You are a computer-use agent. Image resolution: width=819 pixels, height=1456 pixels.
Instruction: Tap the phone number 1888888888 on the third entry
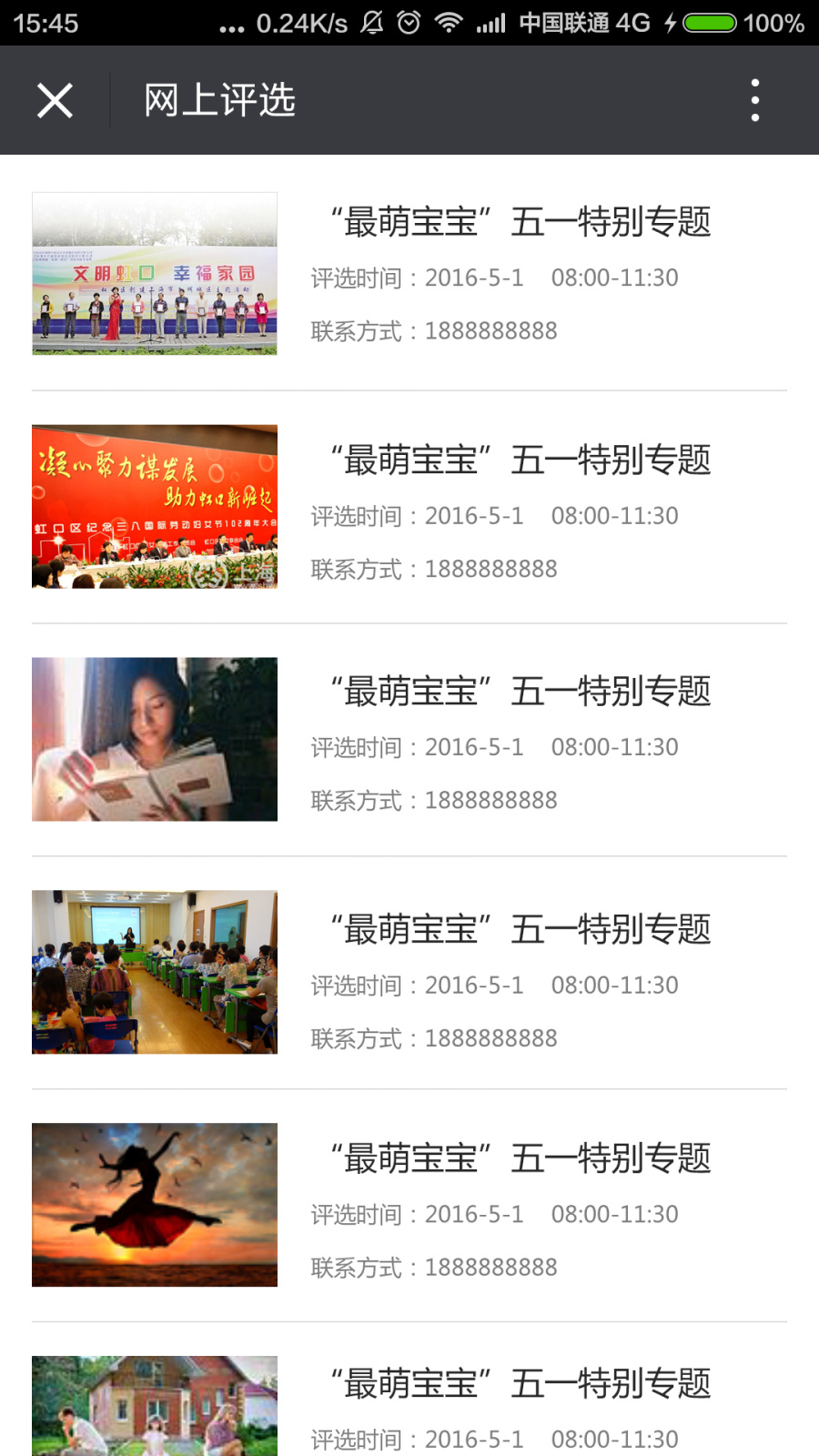(x=490, y=800)
